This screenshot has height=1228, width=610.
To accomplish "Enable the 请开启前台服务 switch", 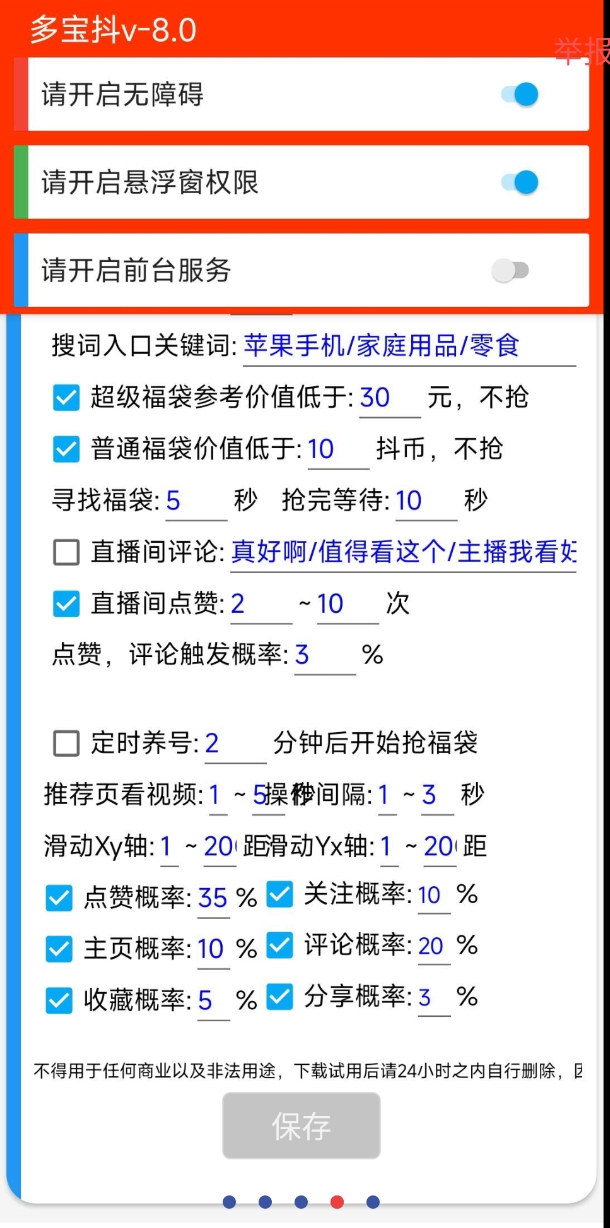I will click(511, 270).
